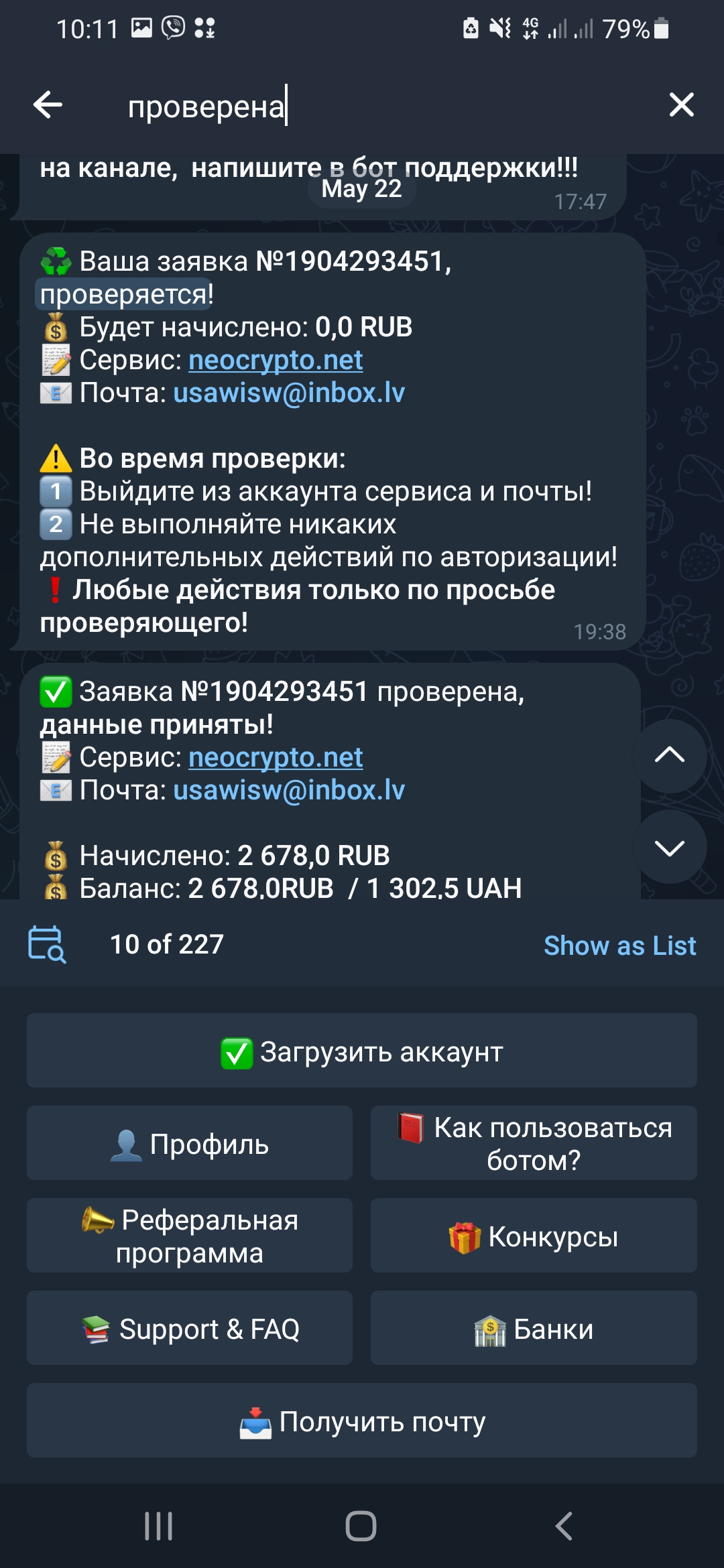Clear the search query with the X

point(681,105)
